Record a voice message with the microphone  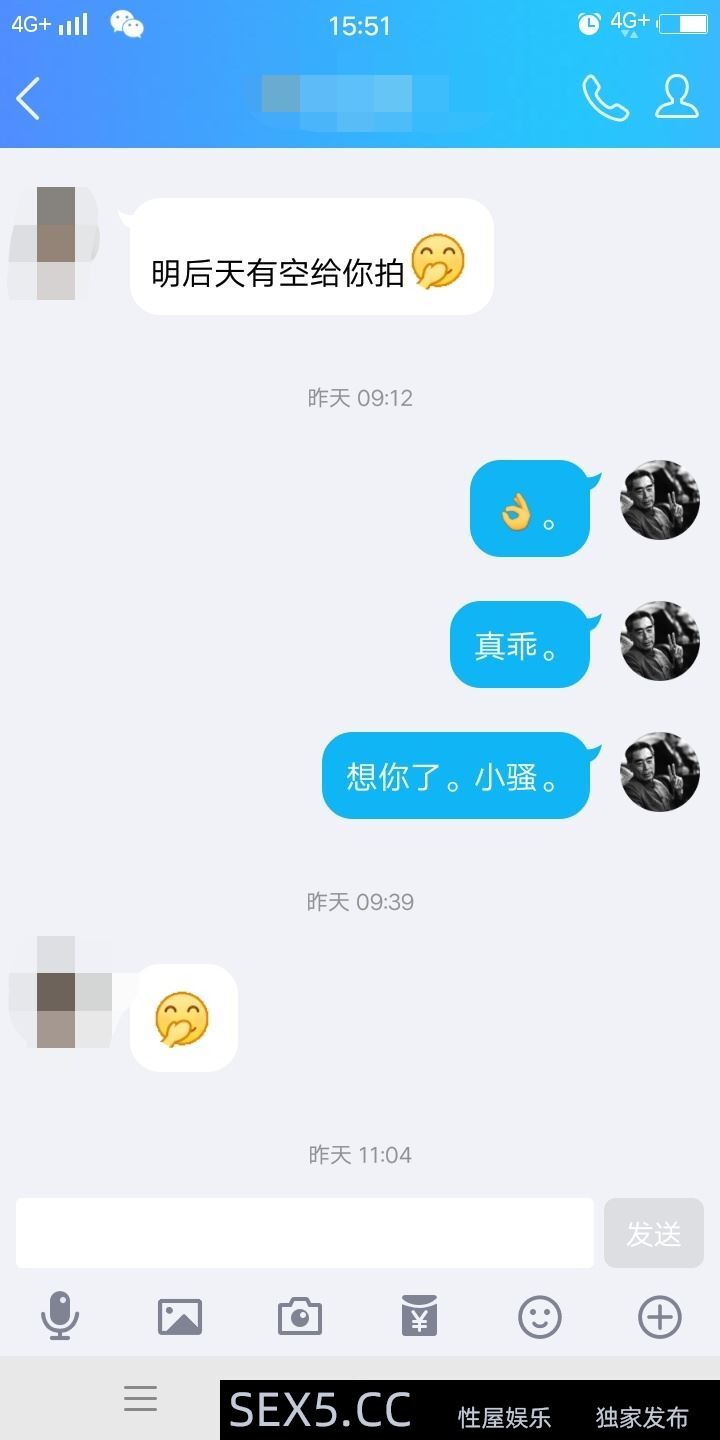tap(60, 1316)
